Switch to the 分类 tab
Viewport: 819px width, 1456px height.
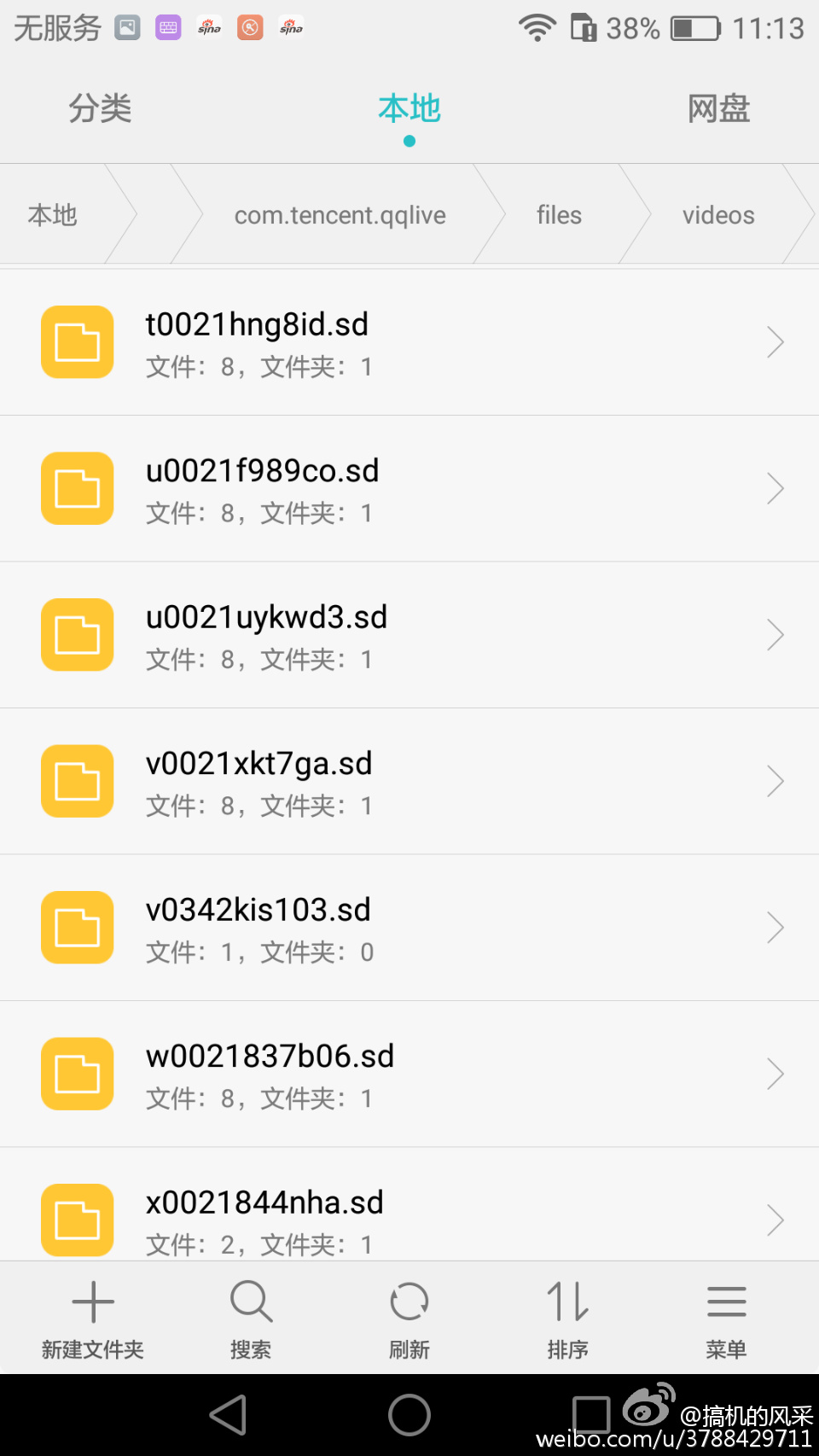99,109
